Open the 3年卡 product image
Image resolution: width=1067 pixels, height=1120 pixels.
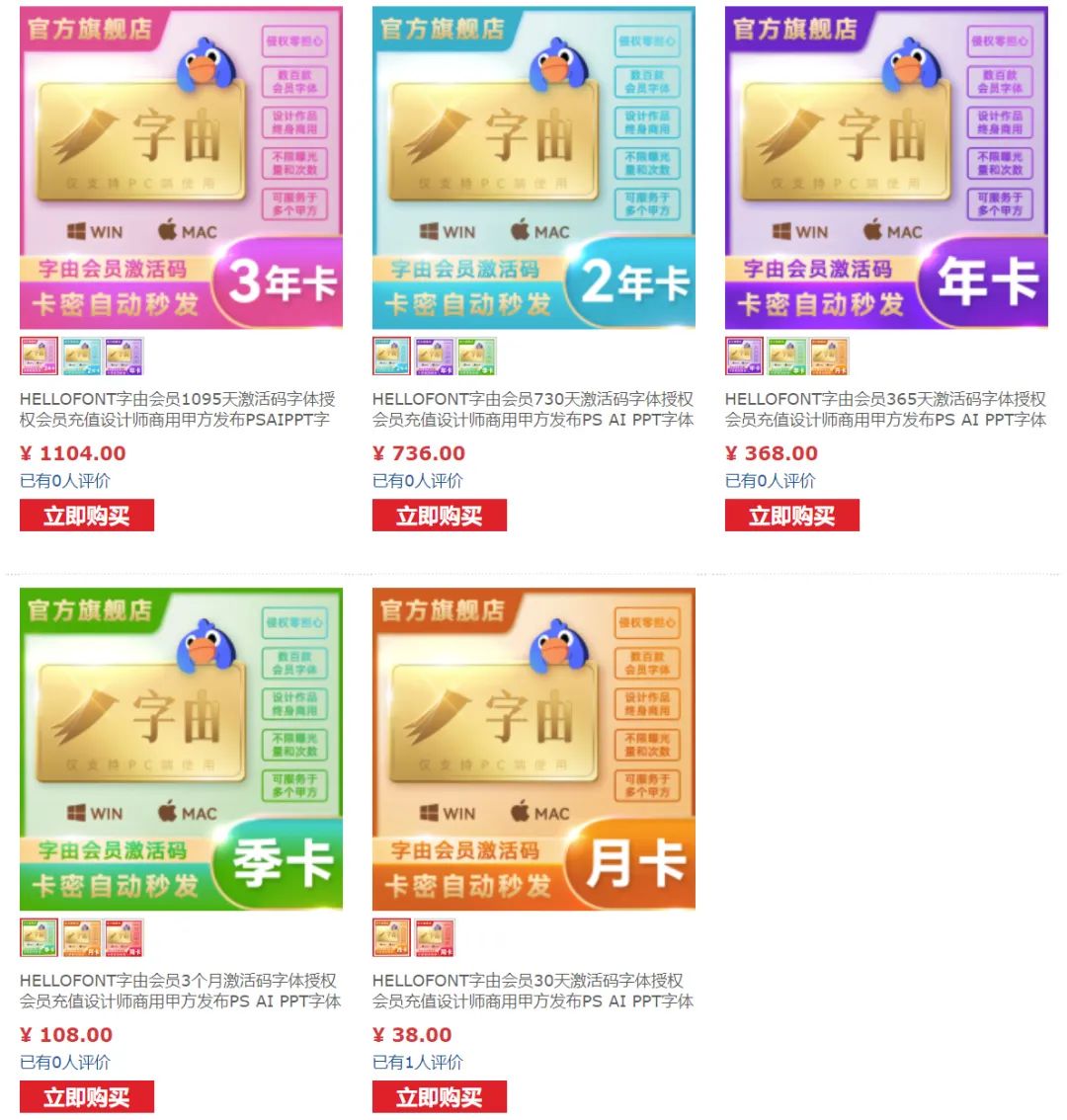tap(182, 168)
